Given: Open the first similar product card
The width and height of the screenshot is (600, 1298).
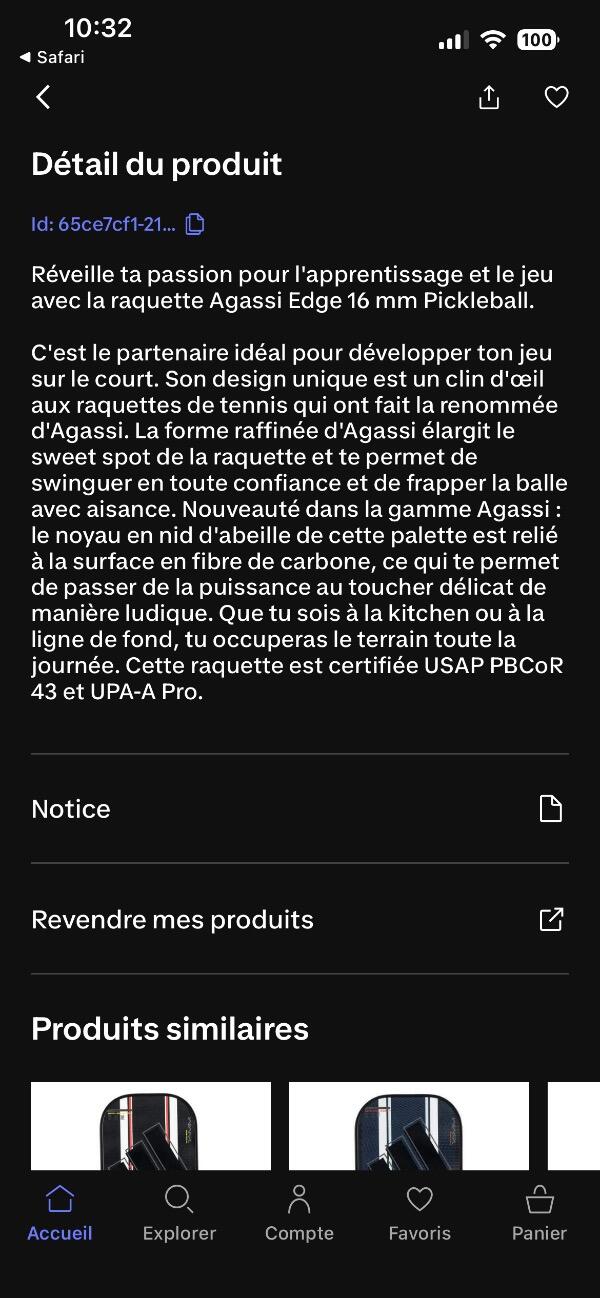Looking at the screenshot, I should coord(151,1126).
